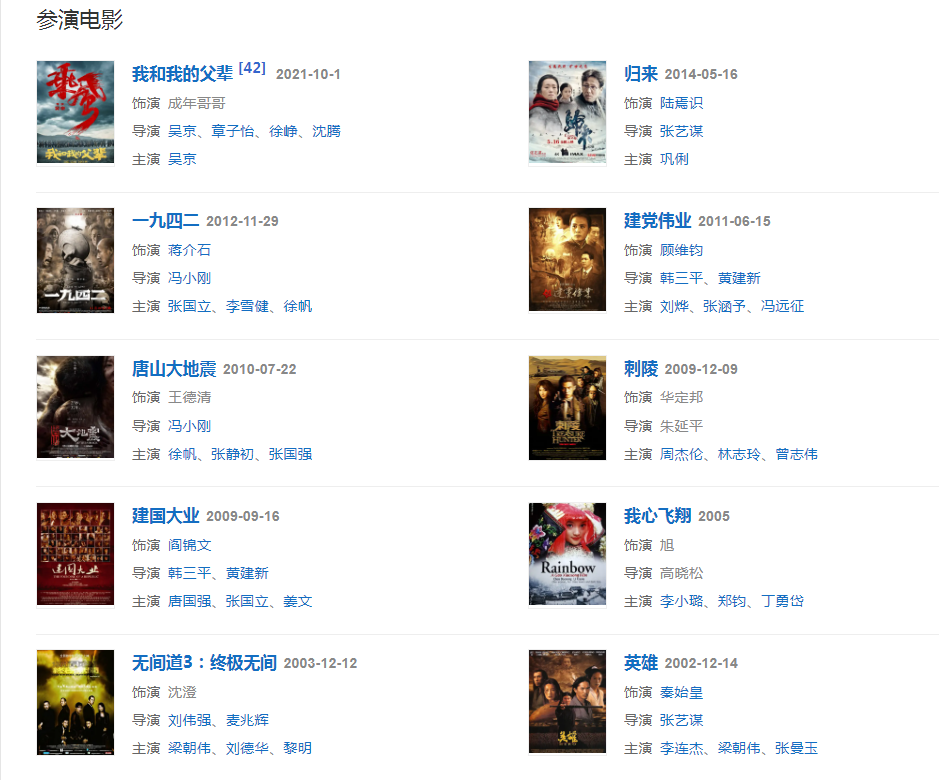The image size is (939, 780).
Task: Tap the 一九四二 movie poster
Action: click(75, 261)
